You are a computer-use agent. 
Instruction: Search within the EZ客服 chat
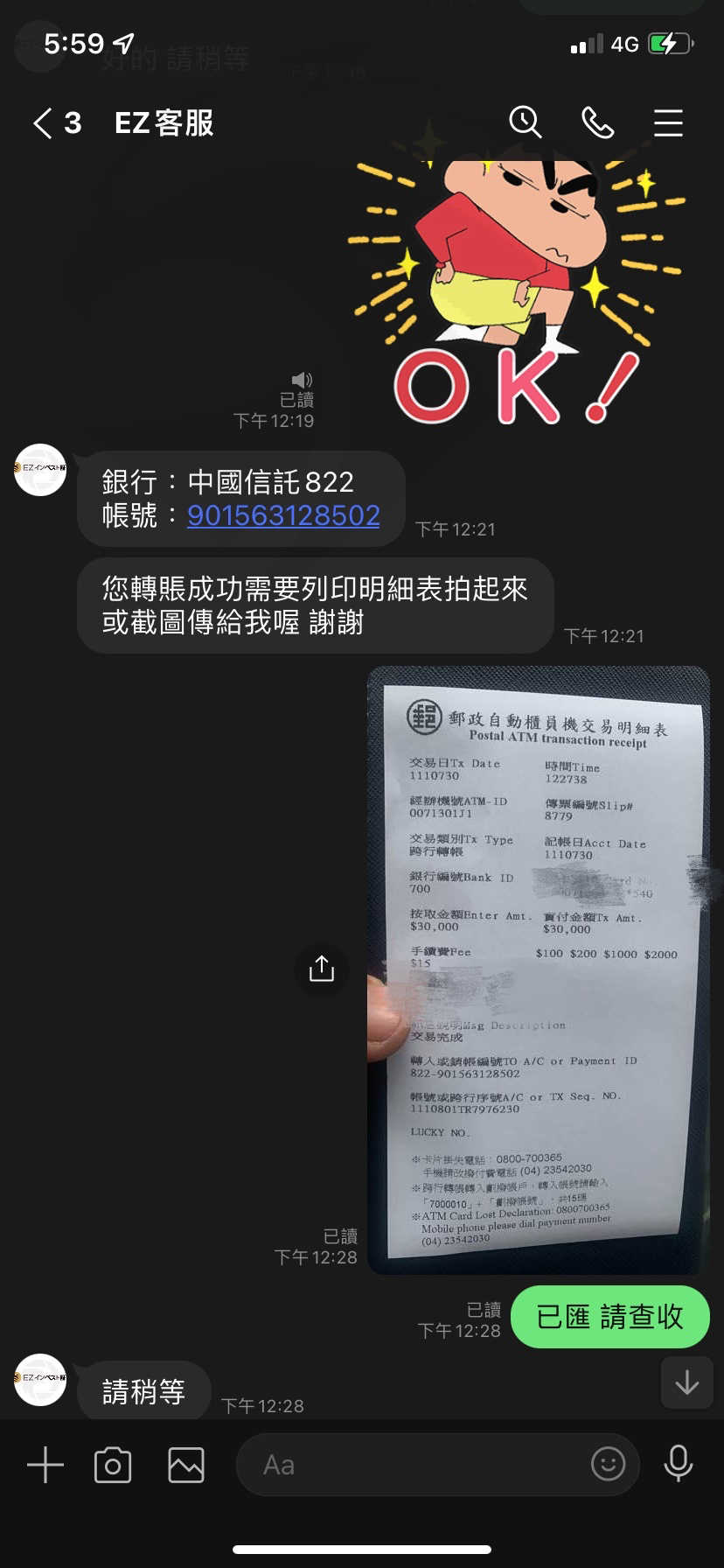point(526,122)
